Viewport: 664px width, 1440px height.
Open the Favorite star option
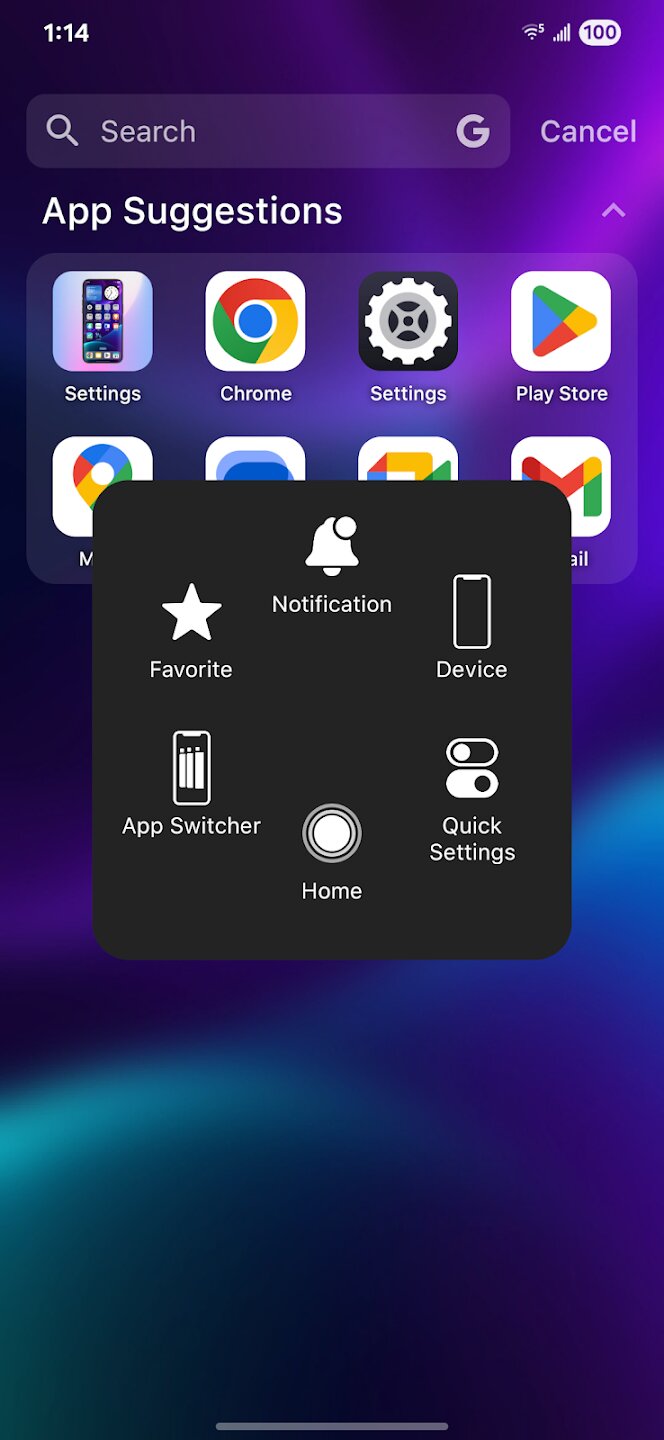pos(191,630)
